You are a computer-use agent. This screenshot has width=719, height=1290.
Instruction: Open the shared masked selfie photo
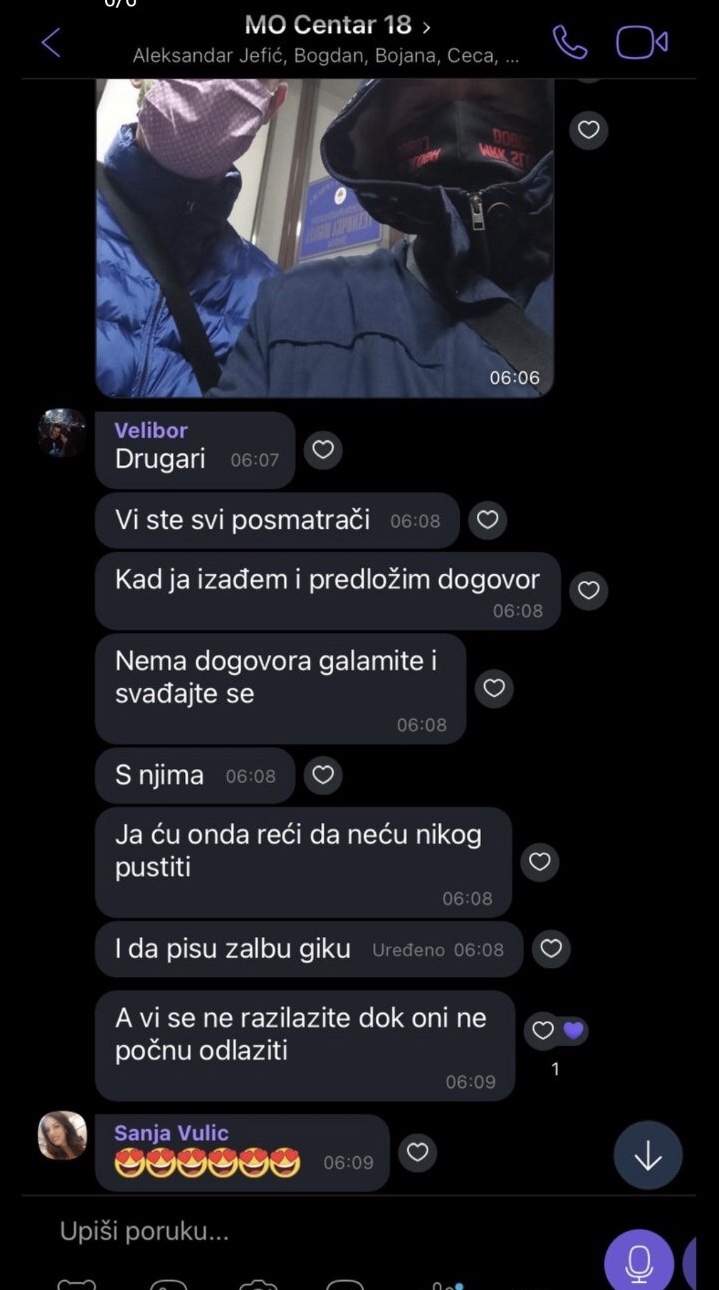(x=324, y=238)
